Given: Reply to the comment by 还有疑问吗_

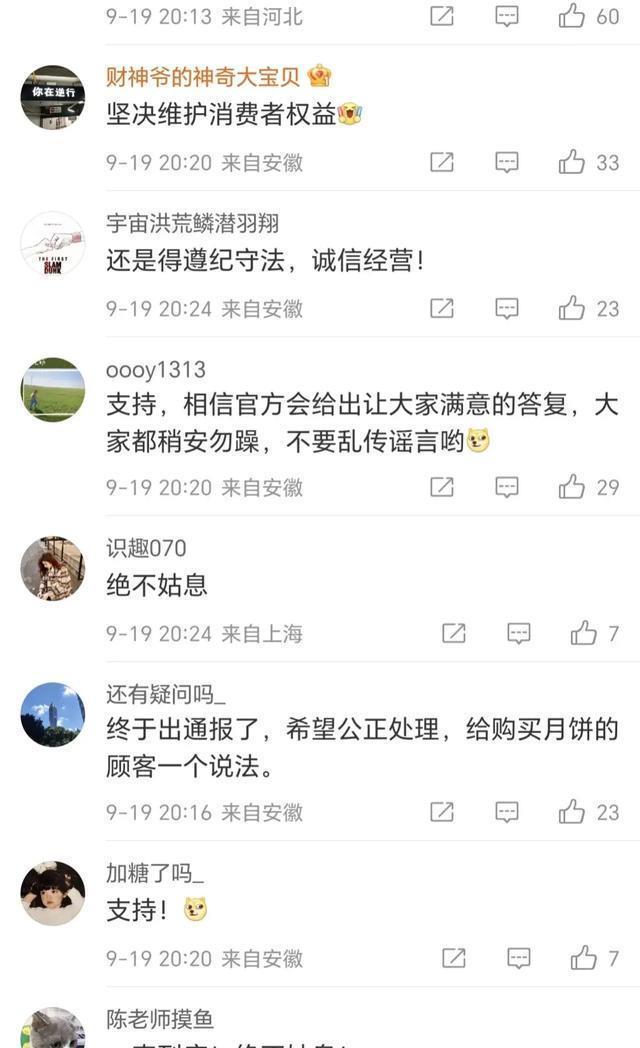Looking at the screenshot, I should 507,812.
